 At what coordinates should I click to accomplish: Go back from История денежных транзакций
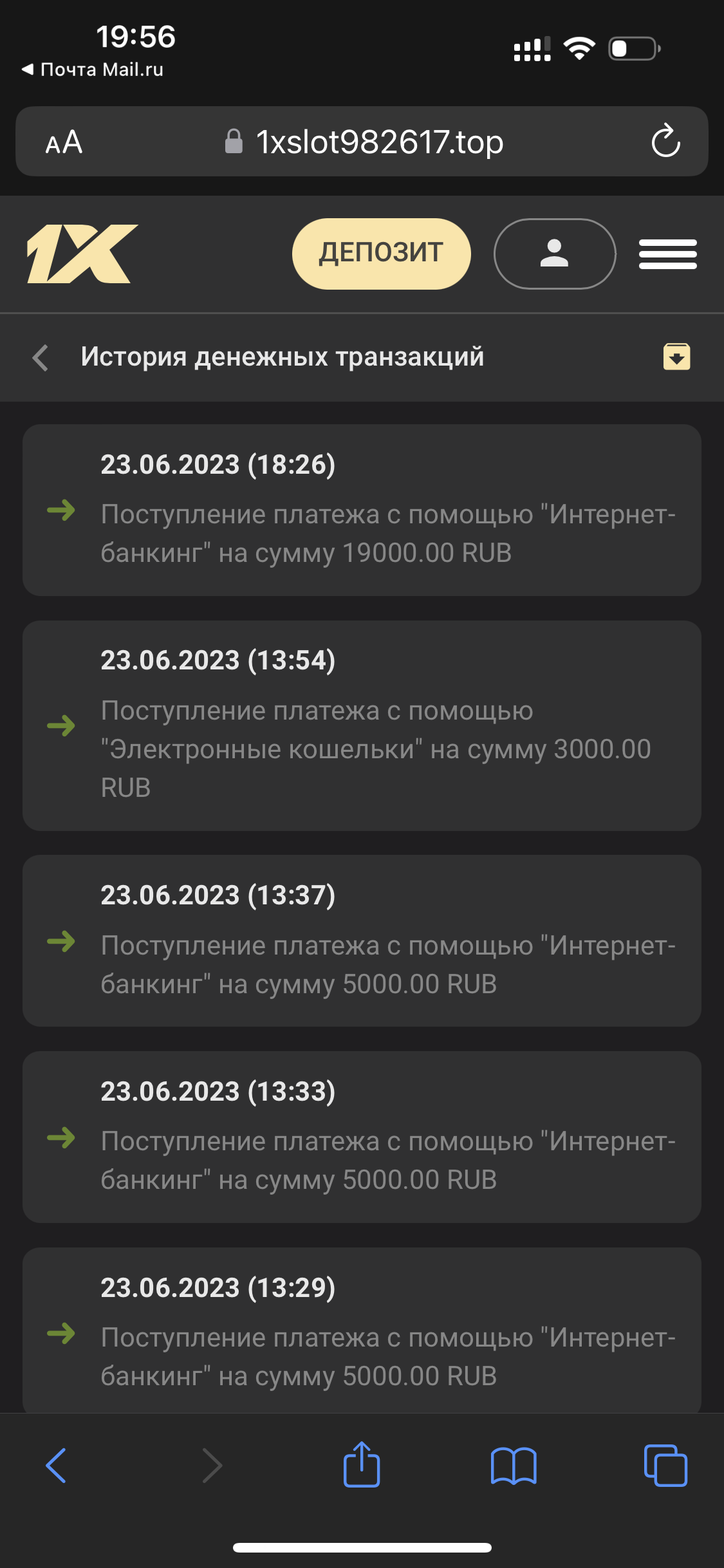tap(41, 357)
